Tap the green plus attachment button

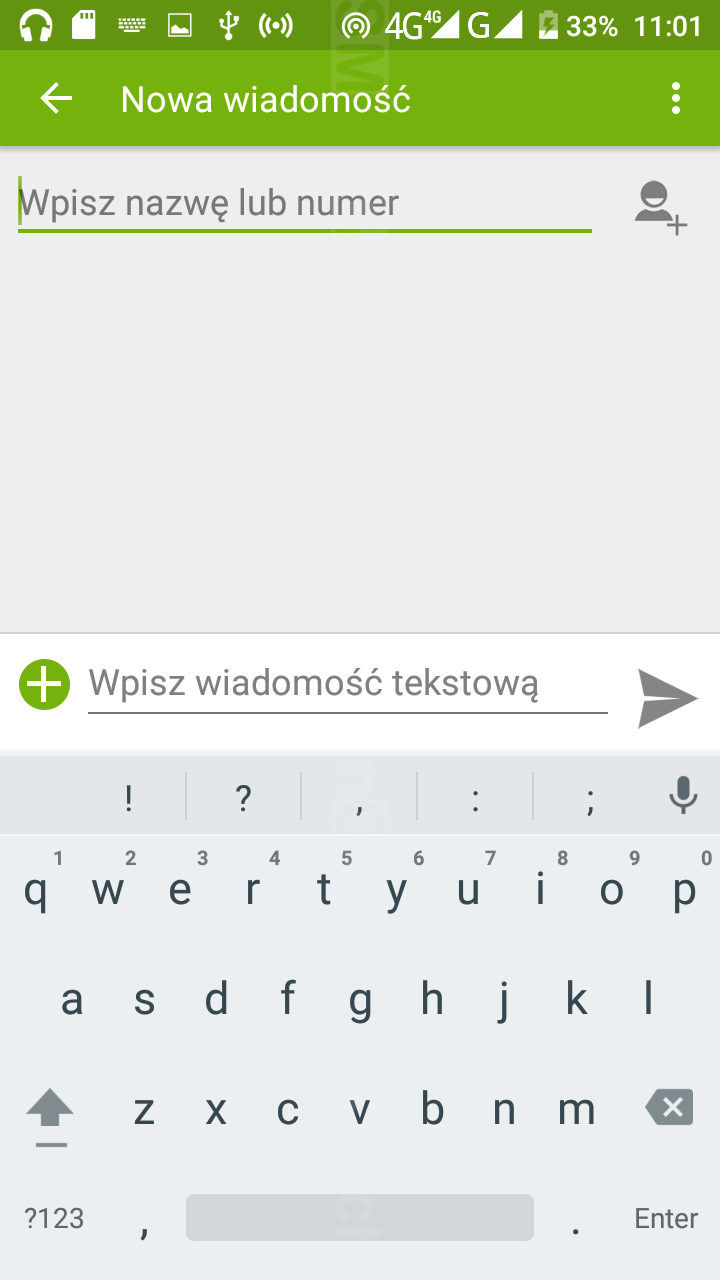(45, 685)
